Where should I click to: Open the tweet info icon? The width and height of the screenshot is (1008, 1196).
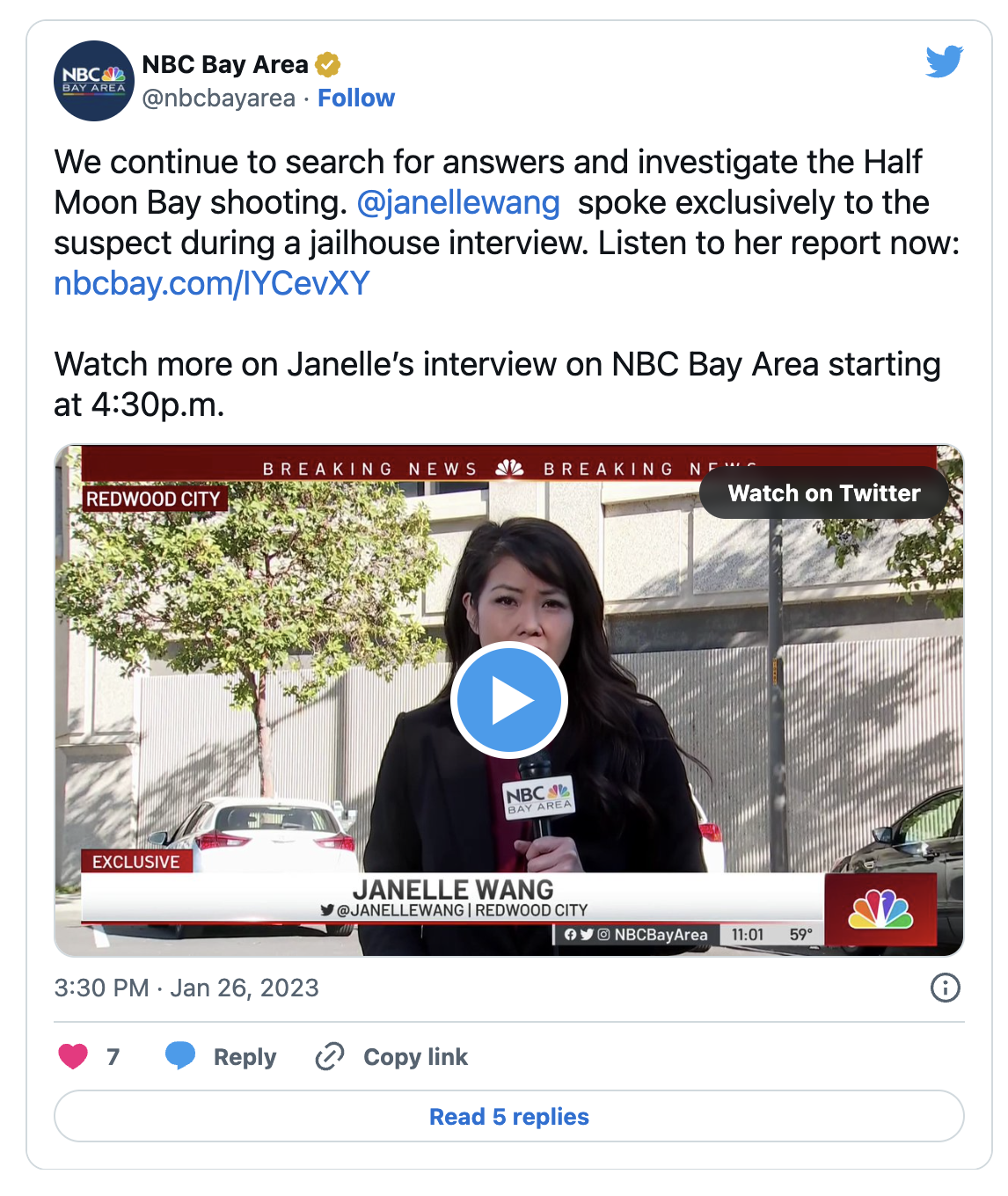pyautogui.click(x=945, y=988)
